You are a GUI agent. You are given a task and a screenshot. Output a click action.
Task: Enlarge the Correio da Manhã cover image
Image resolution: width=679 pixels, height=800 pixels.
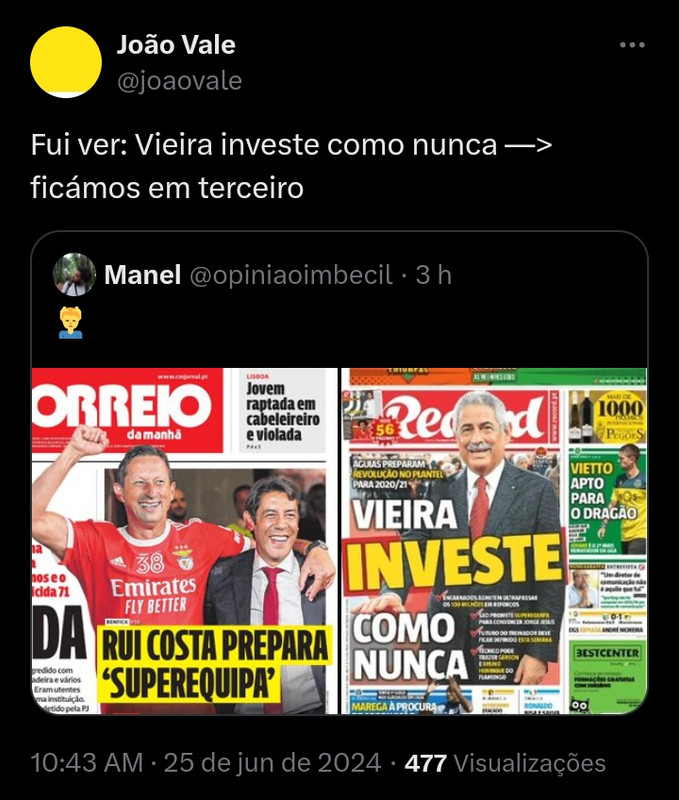tap(184, 540)
